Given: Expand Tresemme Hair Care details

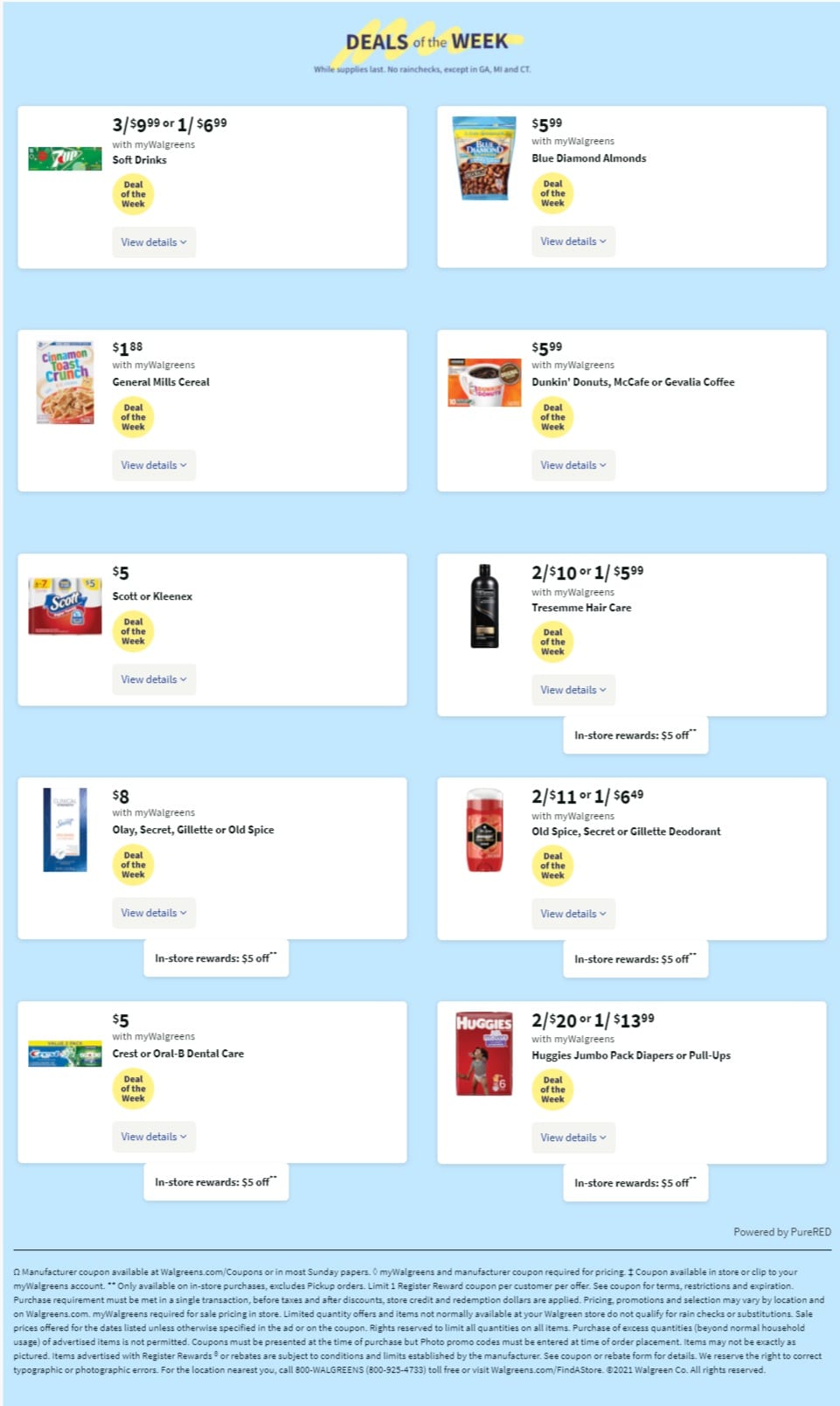Looking at the screenshot, I should pyautogui.click(x=573, y=690).
